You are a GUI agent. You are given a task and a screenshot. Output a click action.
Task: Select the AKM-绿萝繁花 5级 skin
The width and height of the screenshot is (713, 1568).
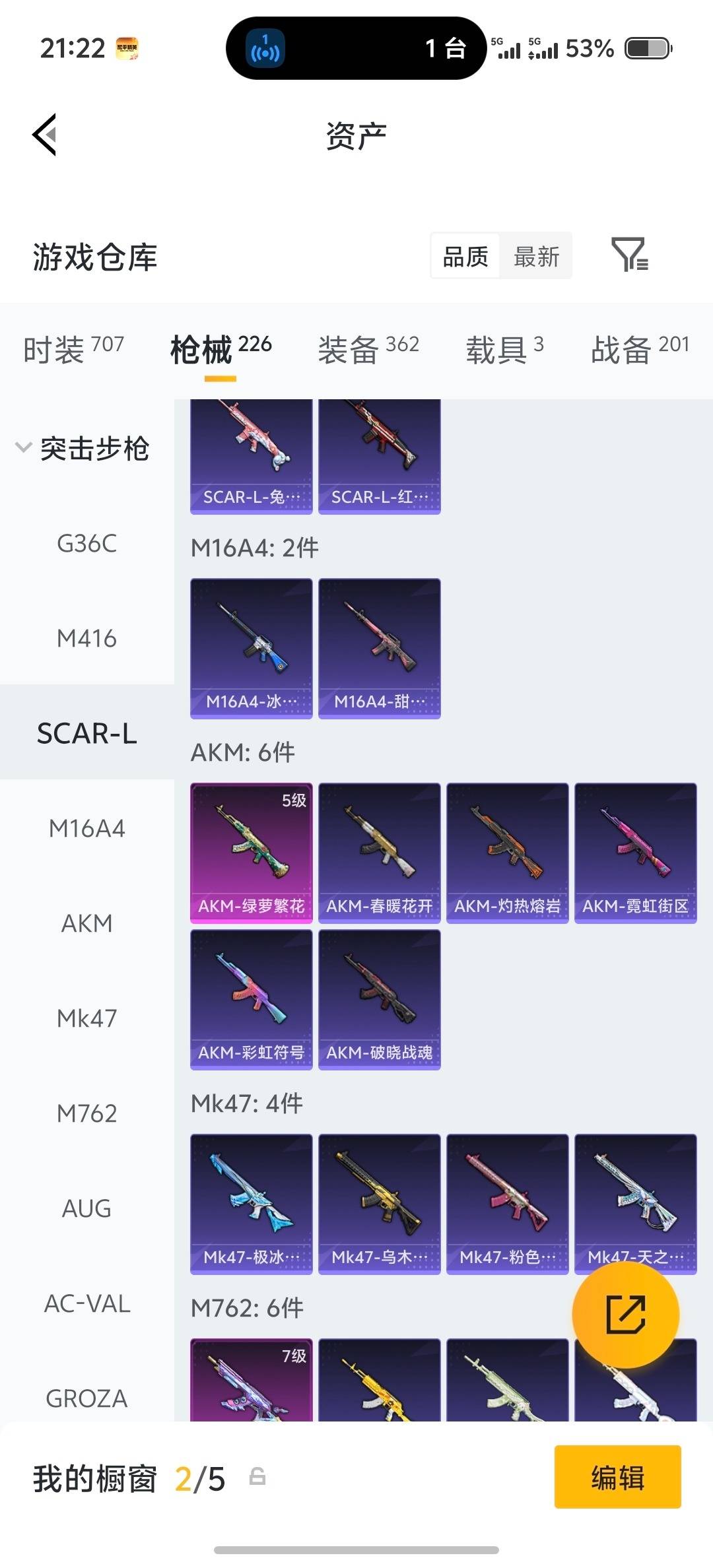pyautogui.click(x=251, y=851)
